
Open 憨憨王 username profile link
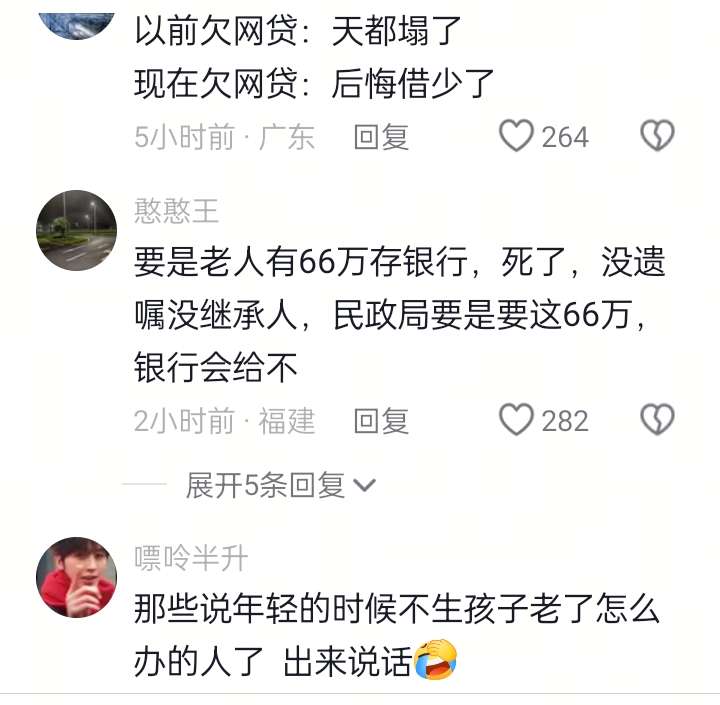point(176,211)
